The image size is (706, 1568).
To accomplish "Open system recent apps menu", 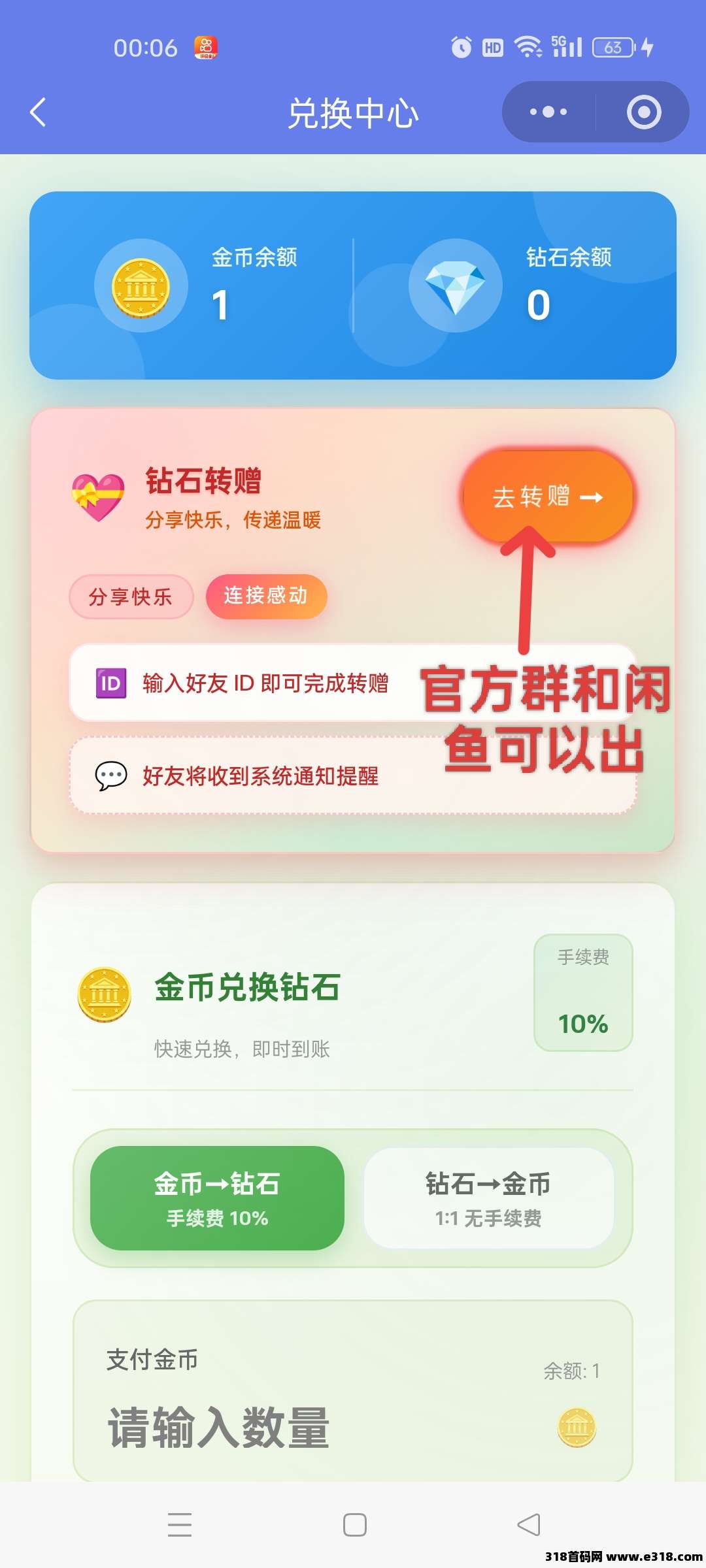I will [180, 1525].
